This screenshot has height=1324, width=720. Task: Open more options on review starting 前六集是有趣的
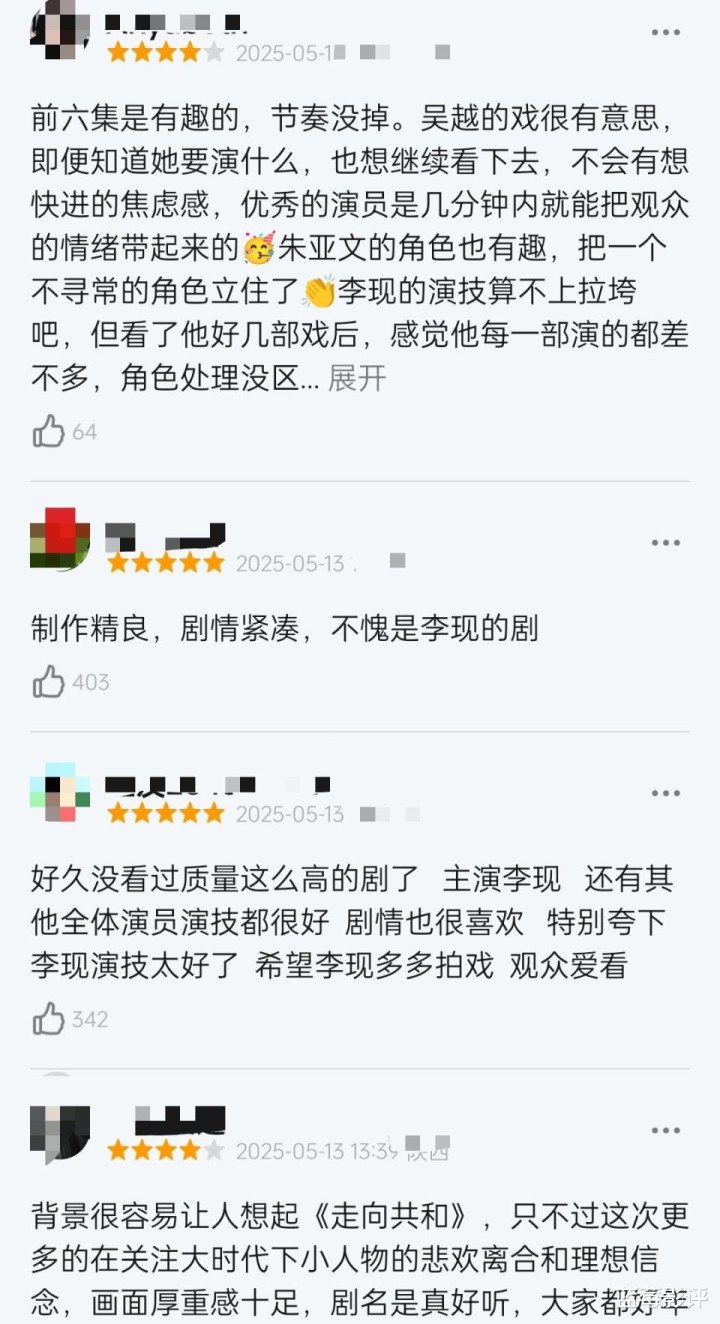click(666, 33)
